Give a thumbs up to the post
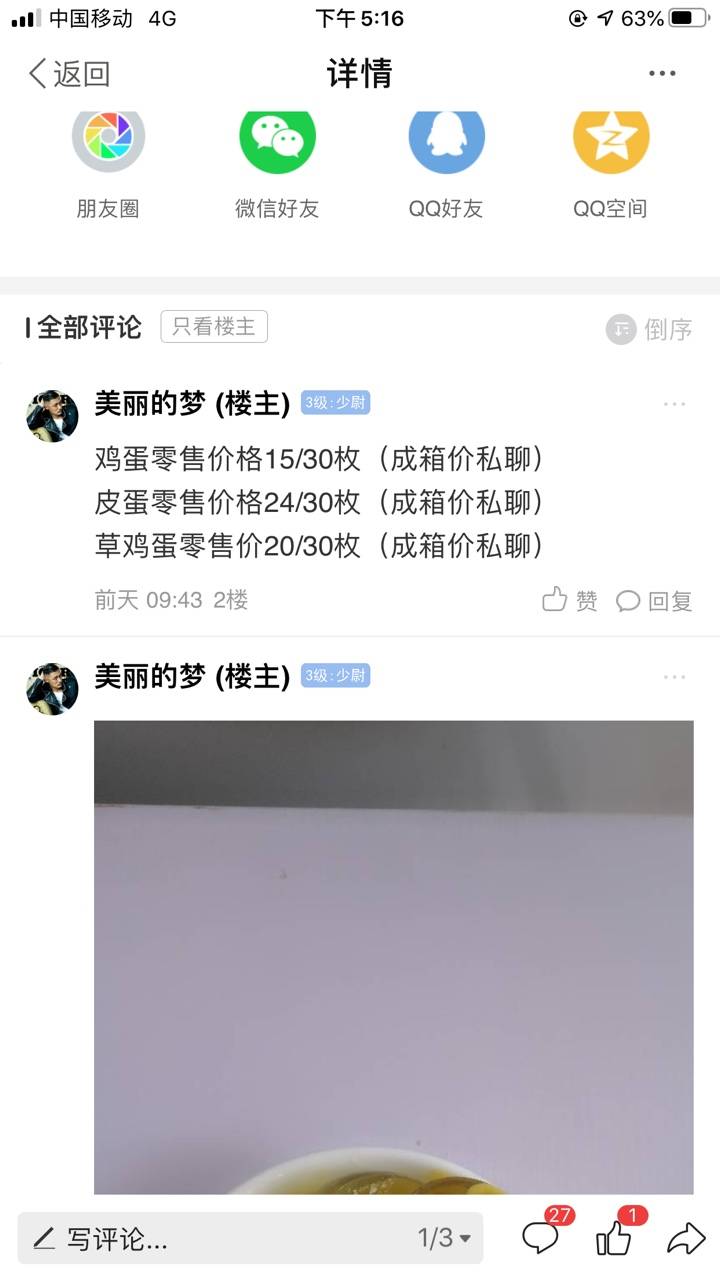Screen dimensions: 720x1280 [614, 1238]
